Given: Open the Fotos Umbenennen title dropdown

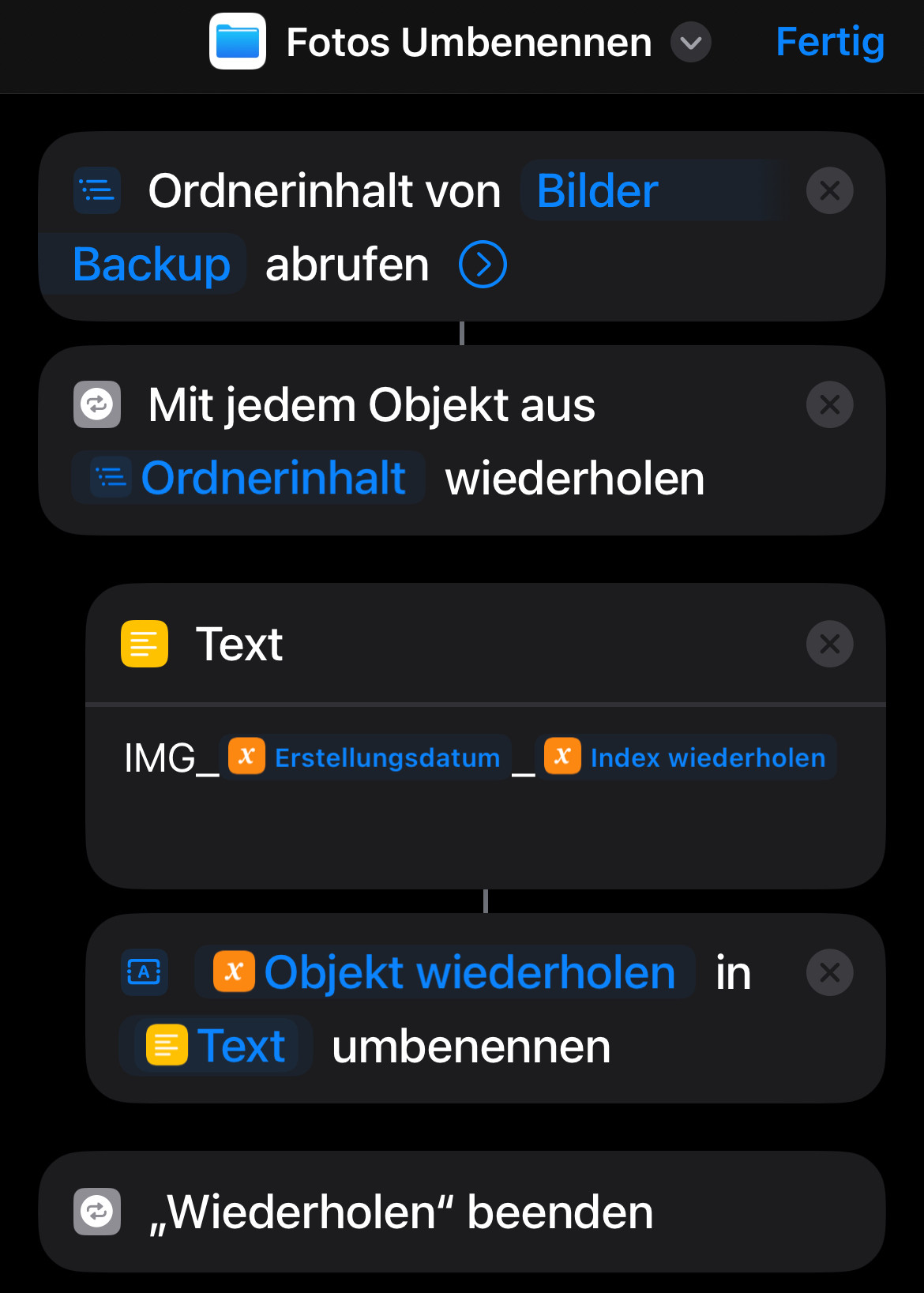Looking at the screenshot, I should tap(690, 43).
